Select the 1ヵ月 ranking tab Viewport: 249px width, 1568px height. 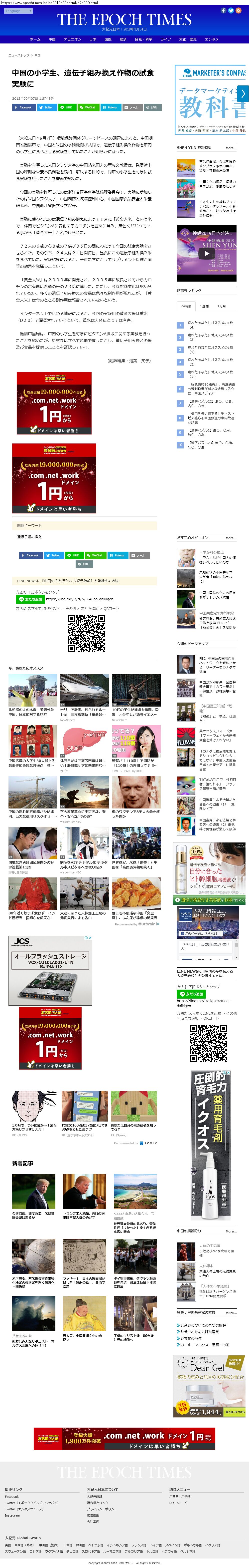click(x=221, y=306)
